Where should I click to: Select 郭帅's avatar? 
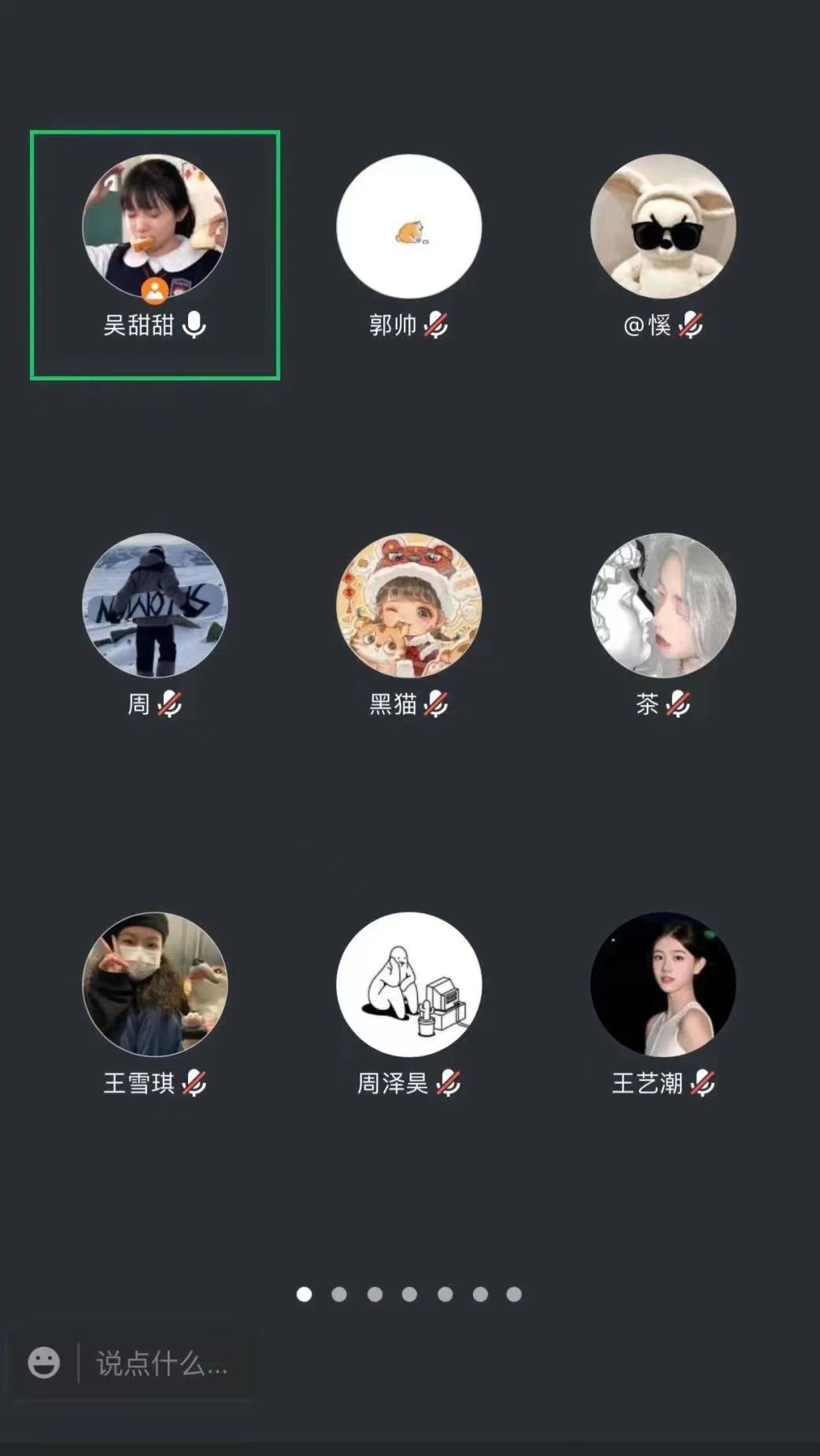click(408, 227)
